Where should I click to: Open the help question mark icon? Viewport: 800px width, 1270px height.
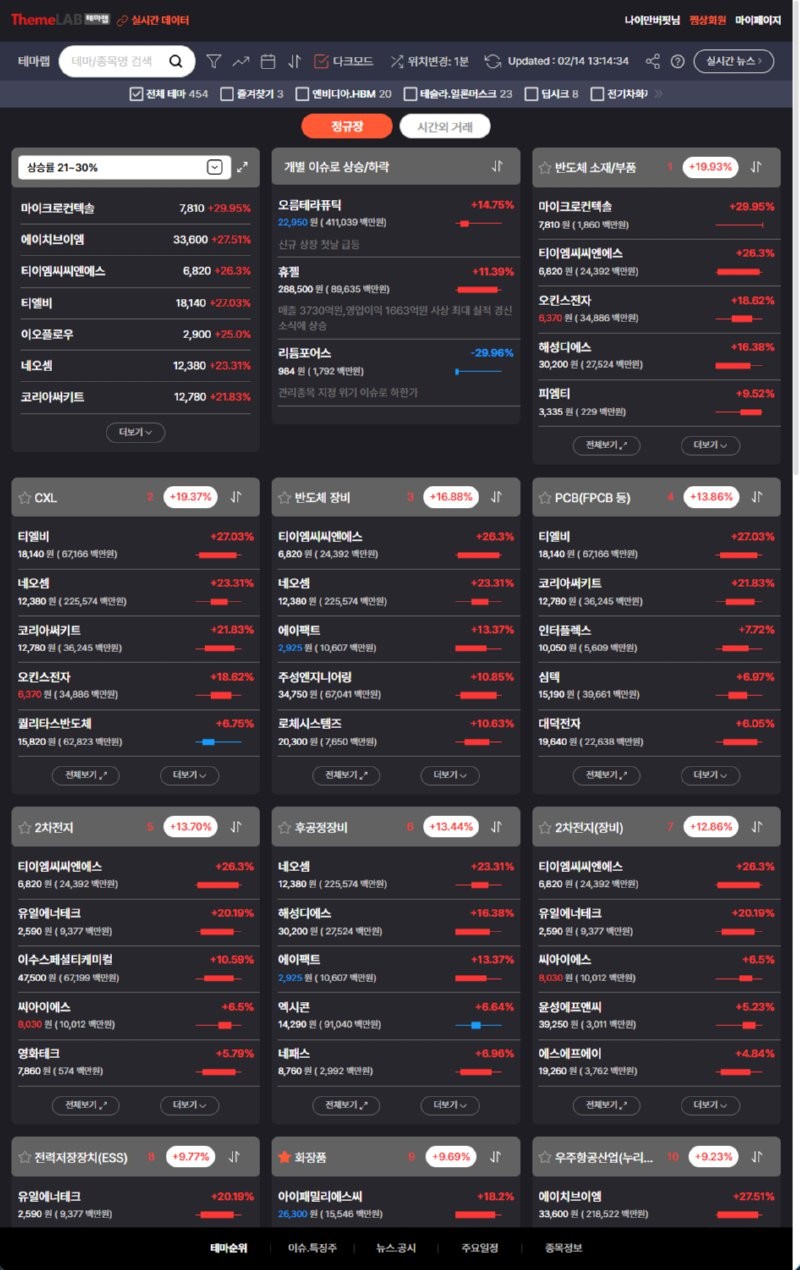[x=677, y=62]
